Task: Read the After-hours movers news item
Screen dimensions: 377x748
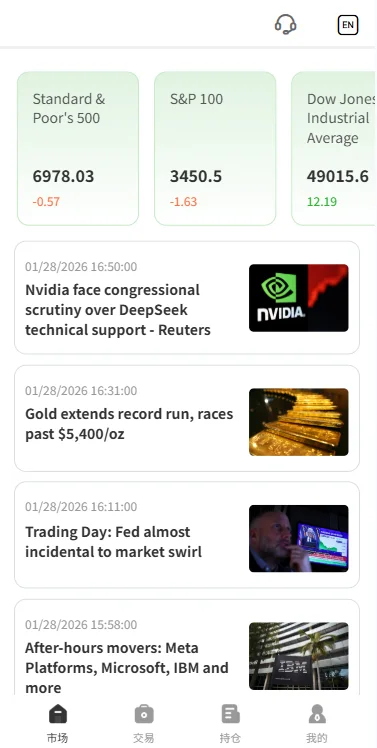Action: [x=187, y=647]
